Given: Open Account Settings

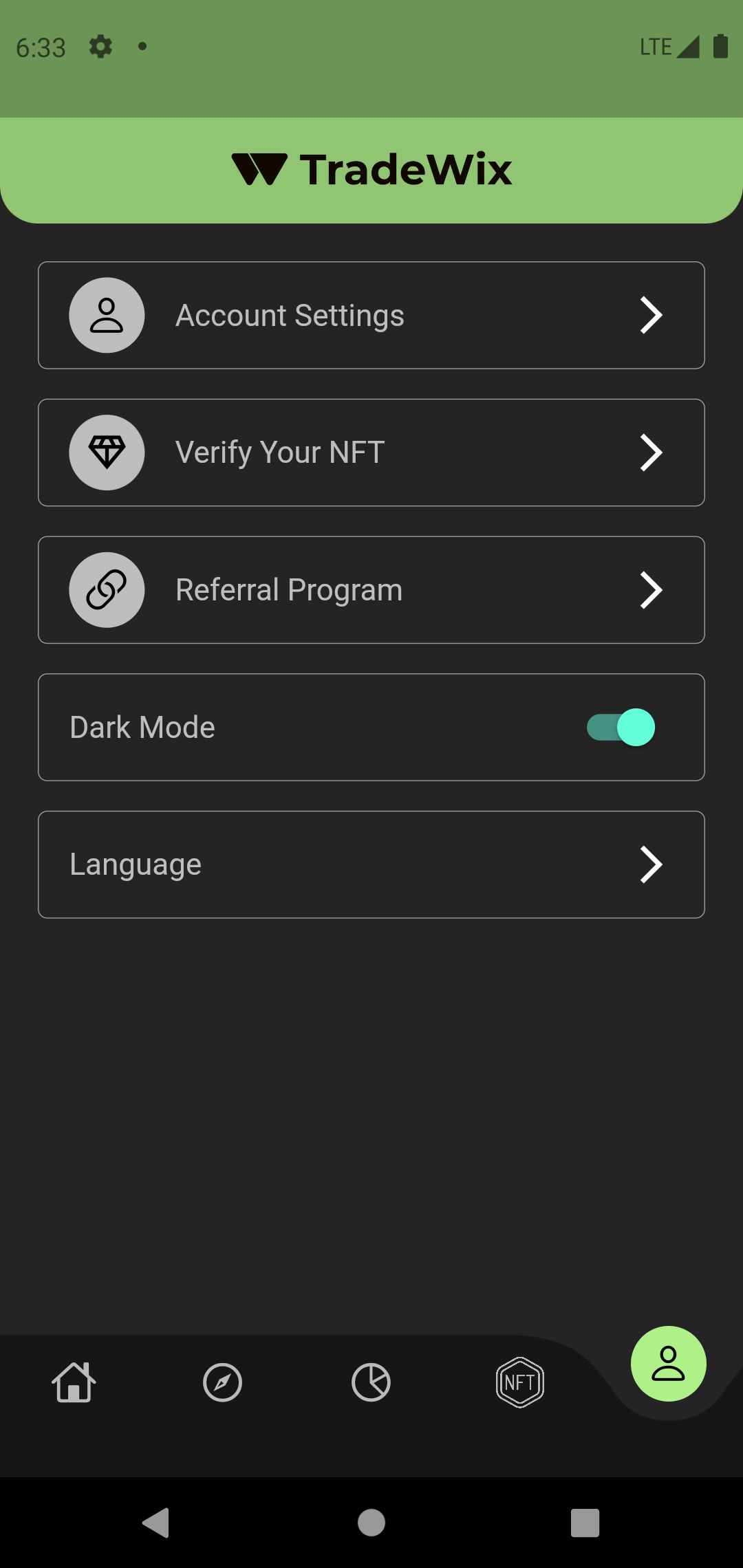Looking at the screenshot, I should click(x=371, y=316).
